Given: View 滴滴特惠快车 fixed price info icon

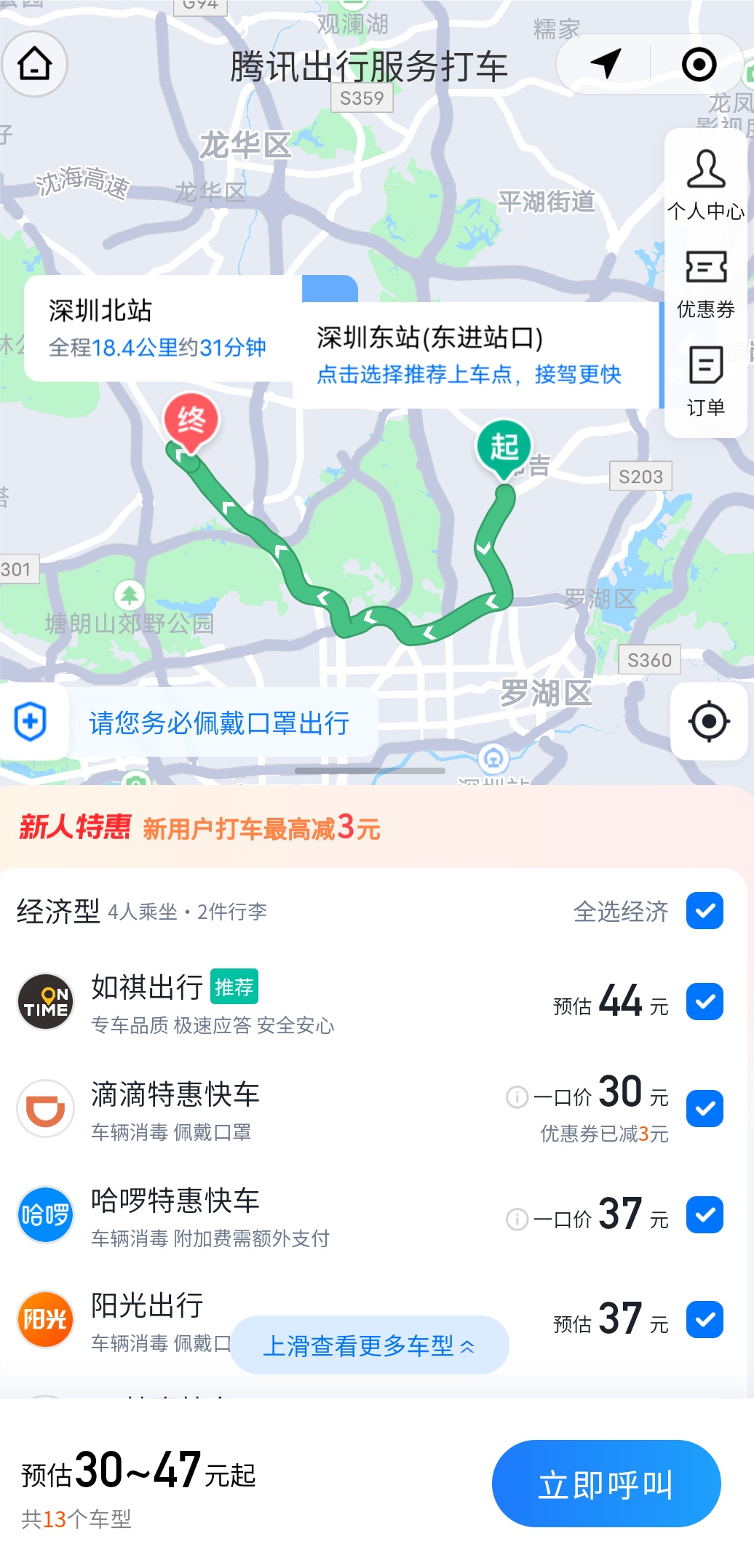Looking at the screenshot, I should coord(517,1097).
